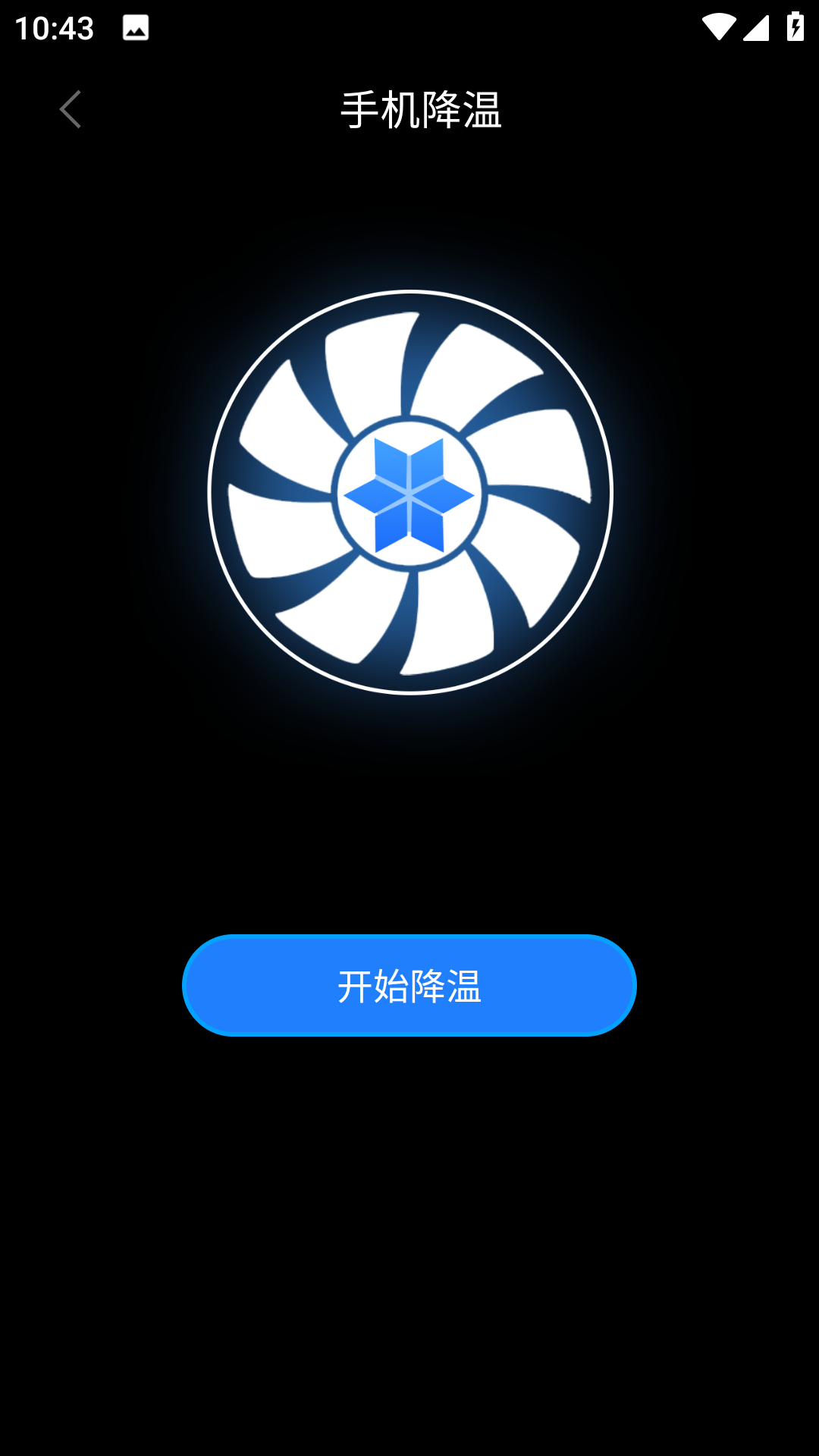Image resolution: width=819 pixels, height=1456 pixels.
Task: Tap the 开始降温 button
Action: (x=409, y=985)
